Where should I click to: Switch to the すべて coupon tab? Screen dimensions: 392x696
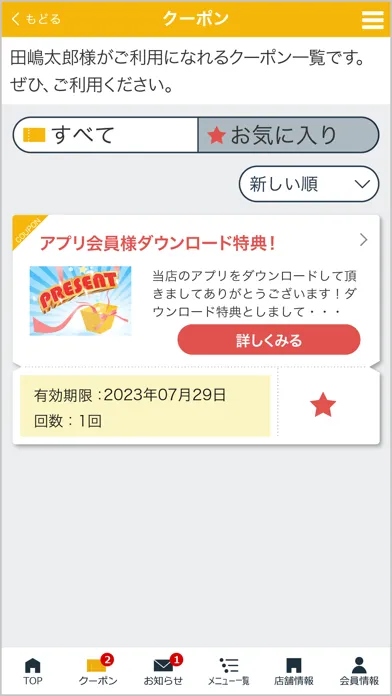pos(105,135)
